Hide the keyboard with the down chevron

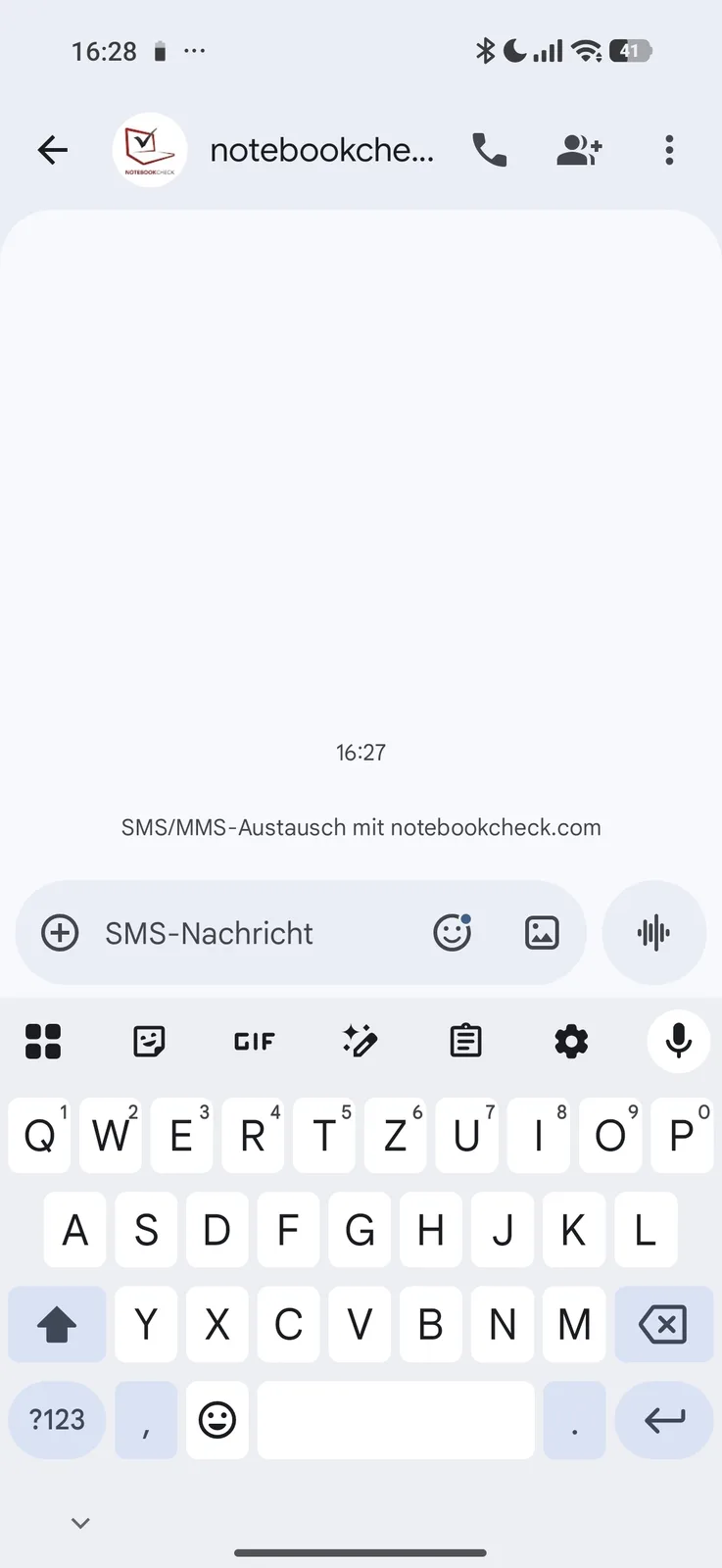coord(80,1522)
